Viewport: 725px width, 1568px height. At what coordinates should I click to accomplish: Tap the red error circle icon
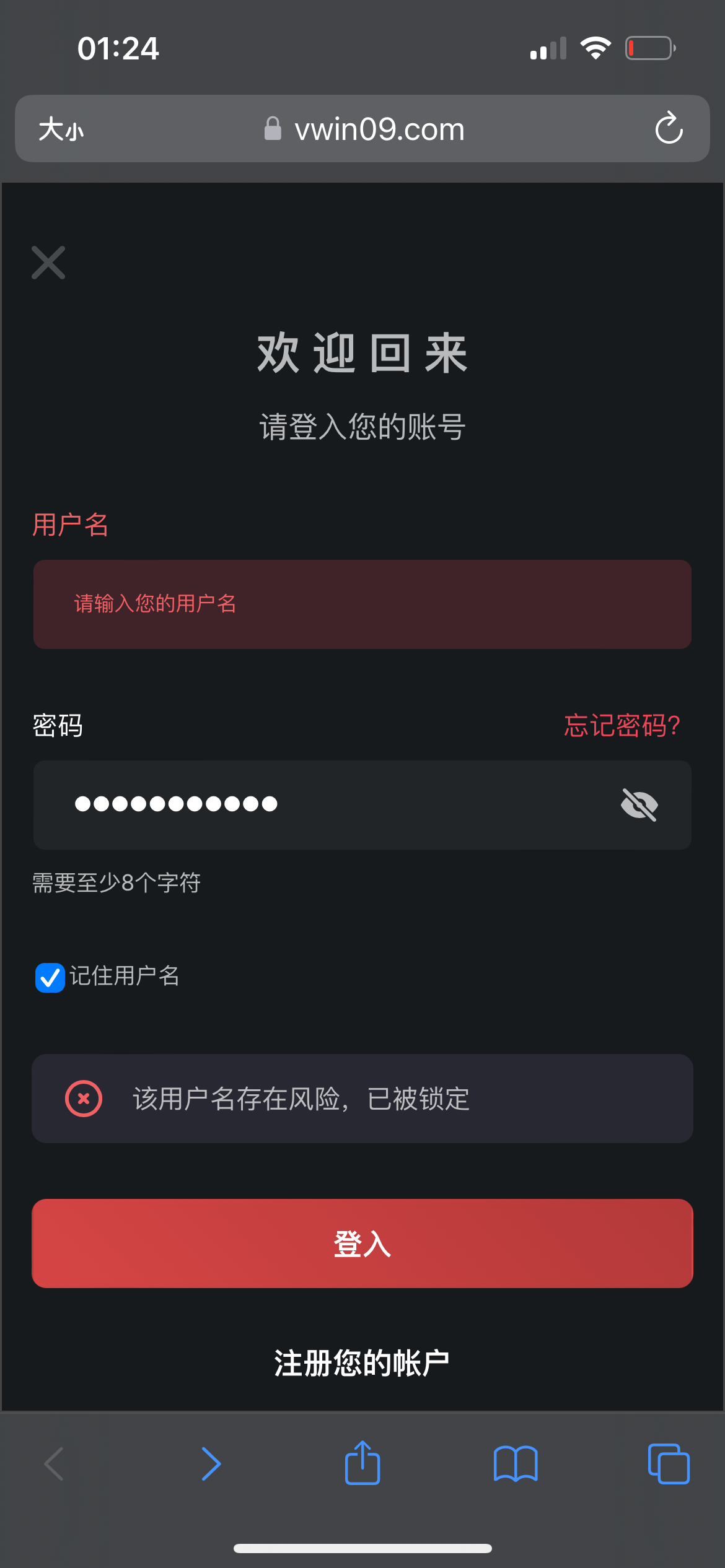[x=84, y=1098]
